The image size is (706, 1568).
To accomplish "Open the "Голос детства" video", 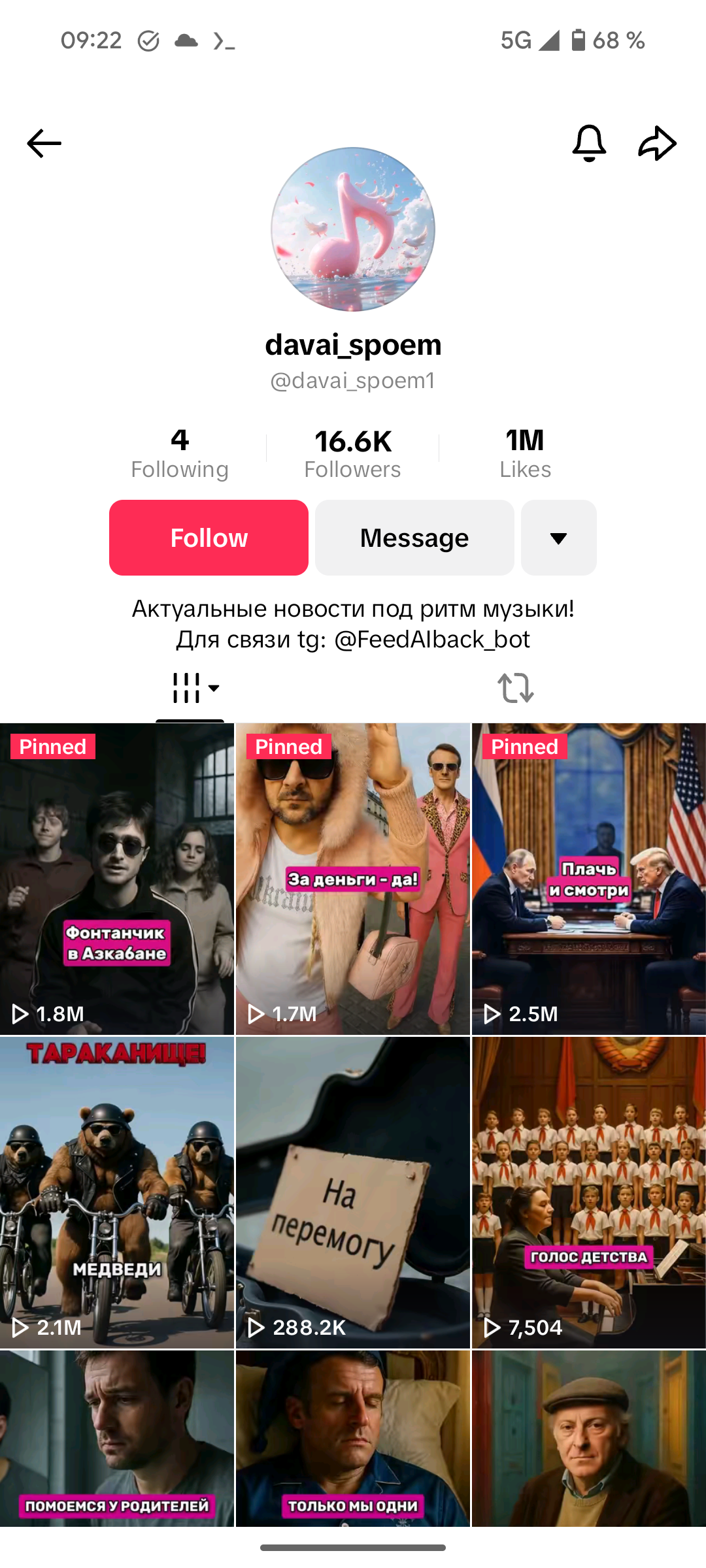I will click(x=588, y=1192).
